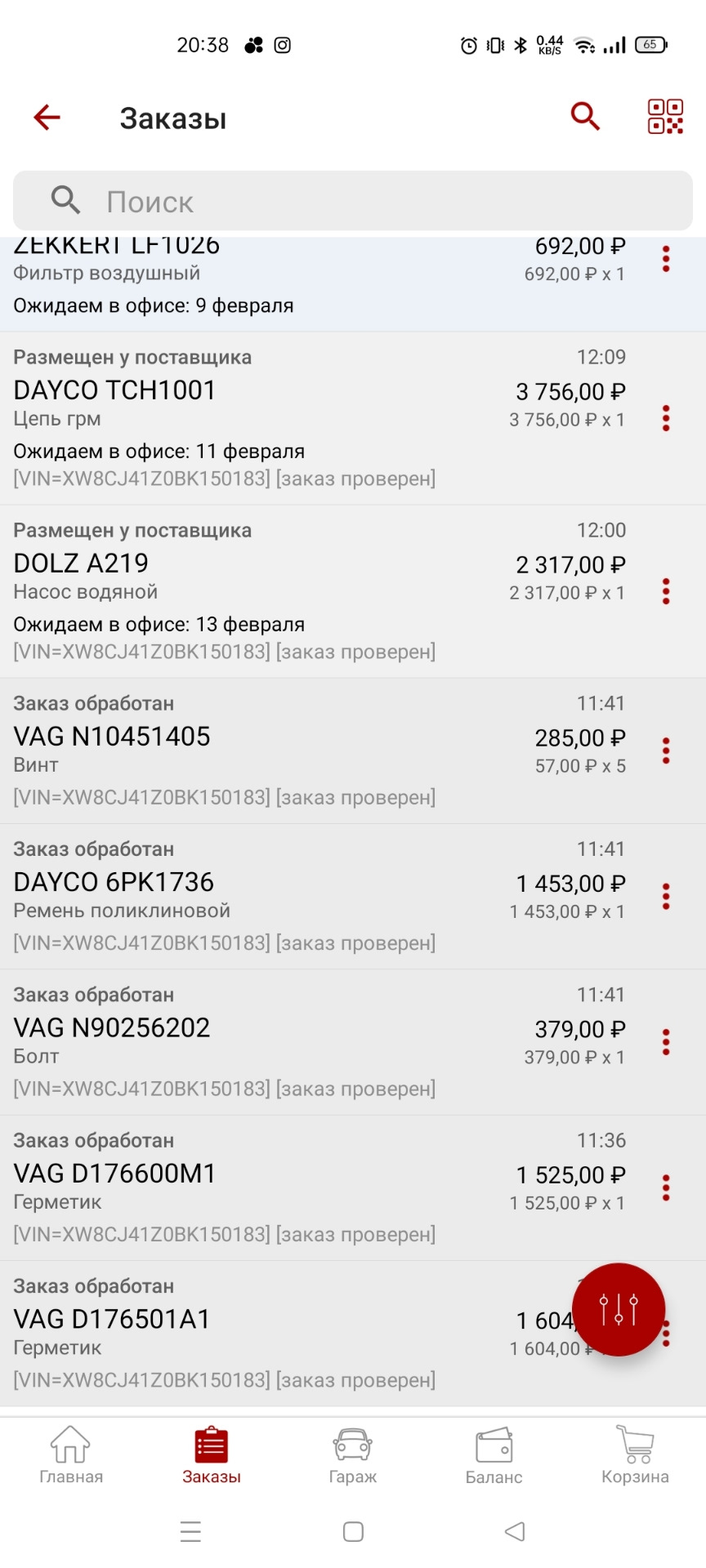The width and height of the screenshot is (706, 1568).
Task: Focus the Поиск search field
Action: pyautogui.click(x=353, y=201)
